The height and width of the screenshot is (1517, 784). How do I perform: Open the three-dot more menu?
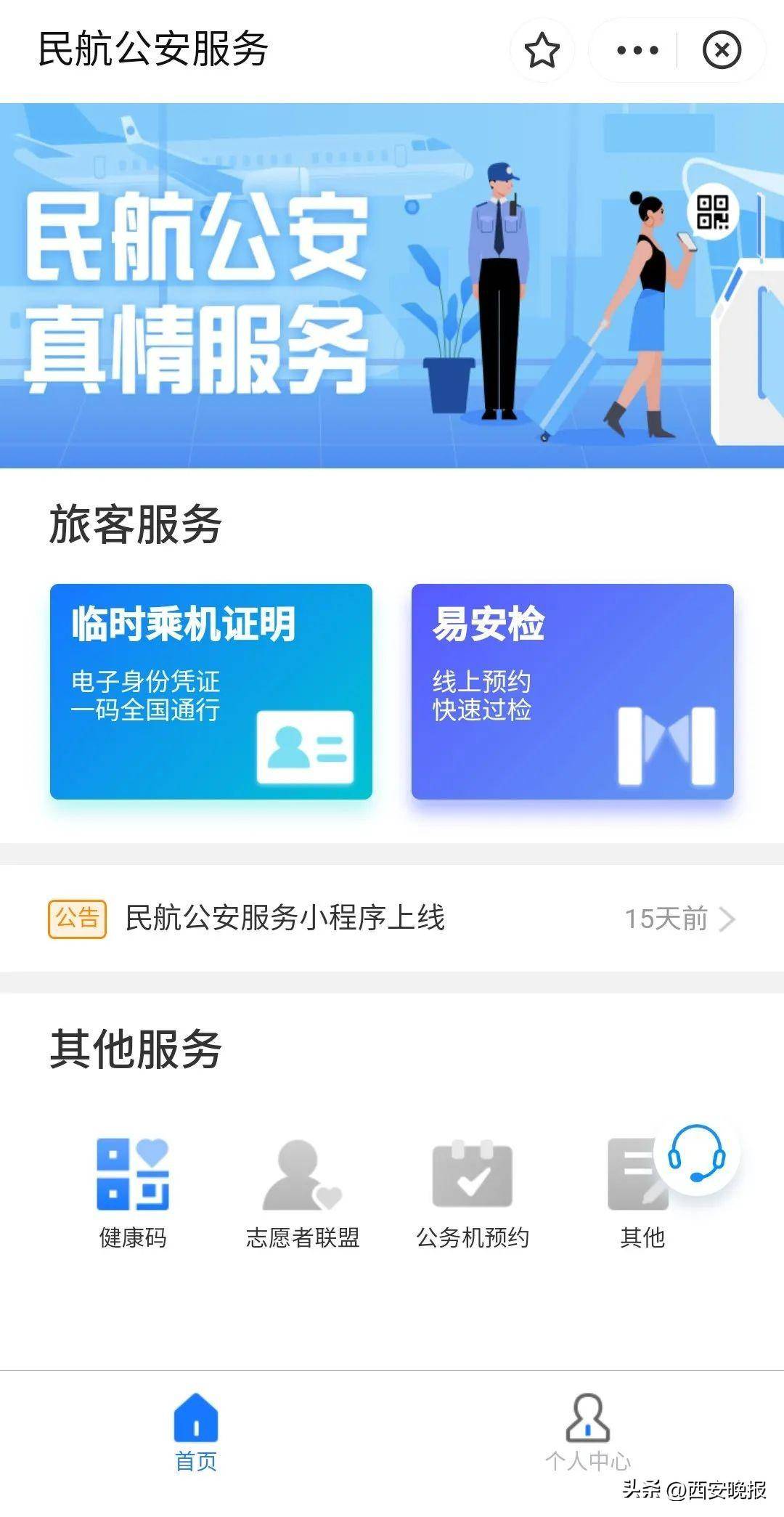pyautogui.click(x=637, y=50)
